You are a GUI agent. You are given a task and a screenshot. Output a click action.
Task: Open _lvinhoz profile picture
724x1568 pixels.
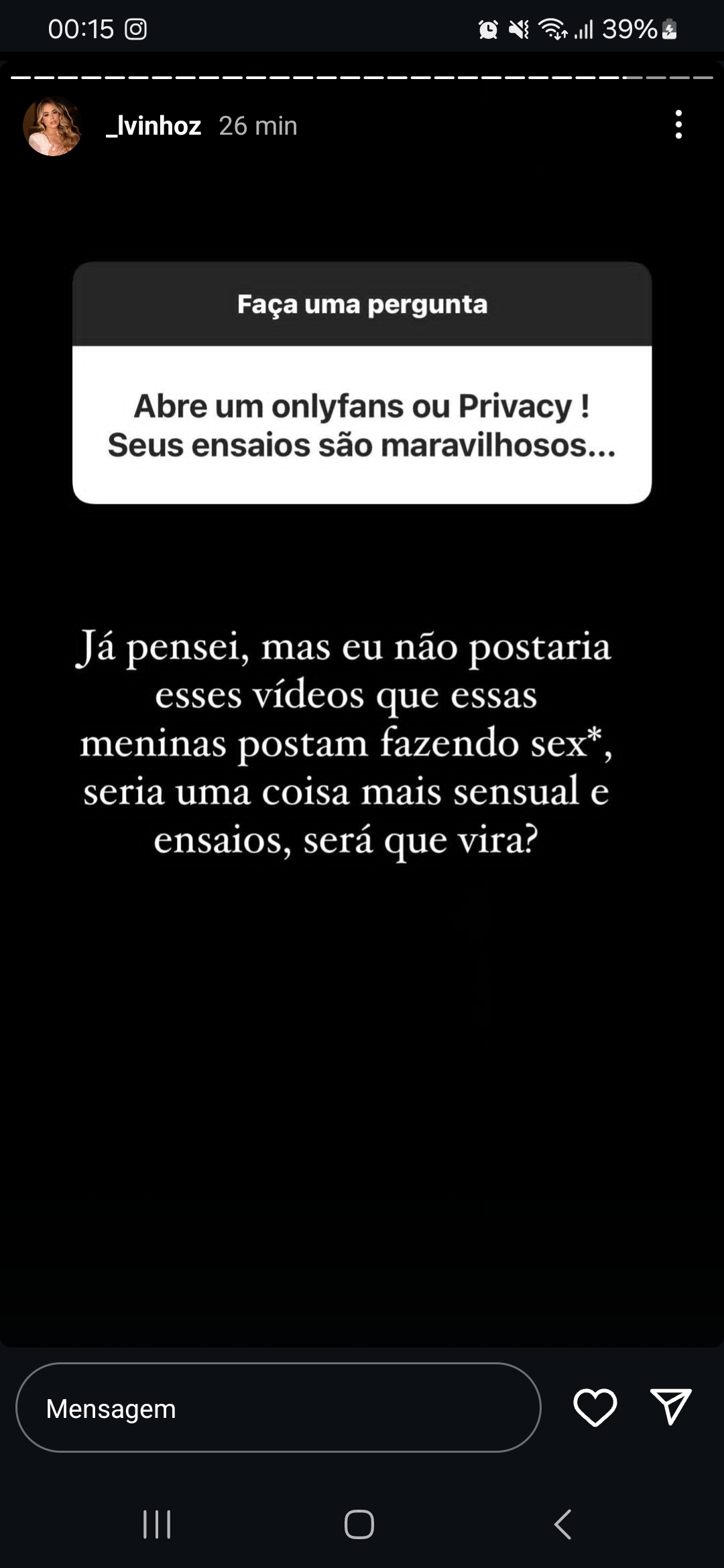(52, 126)
